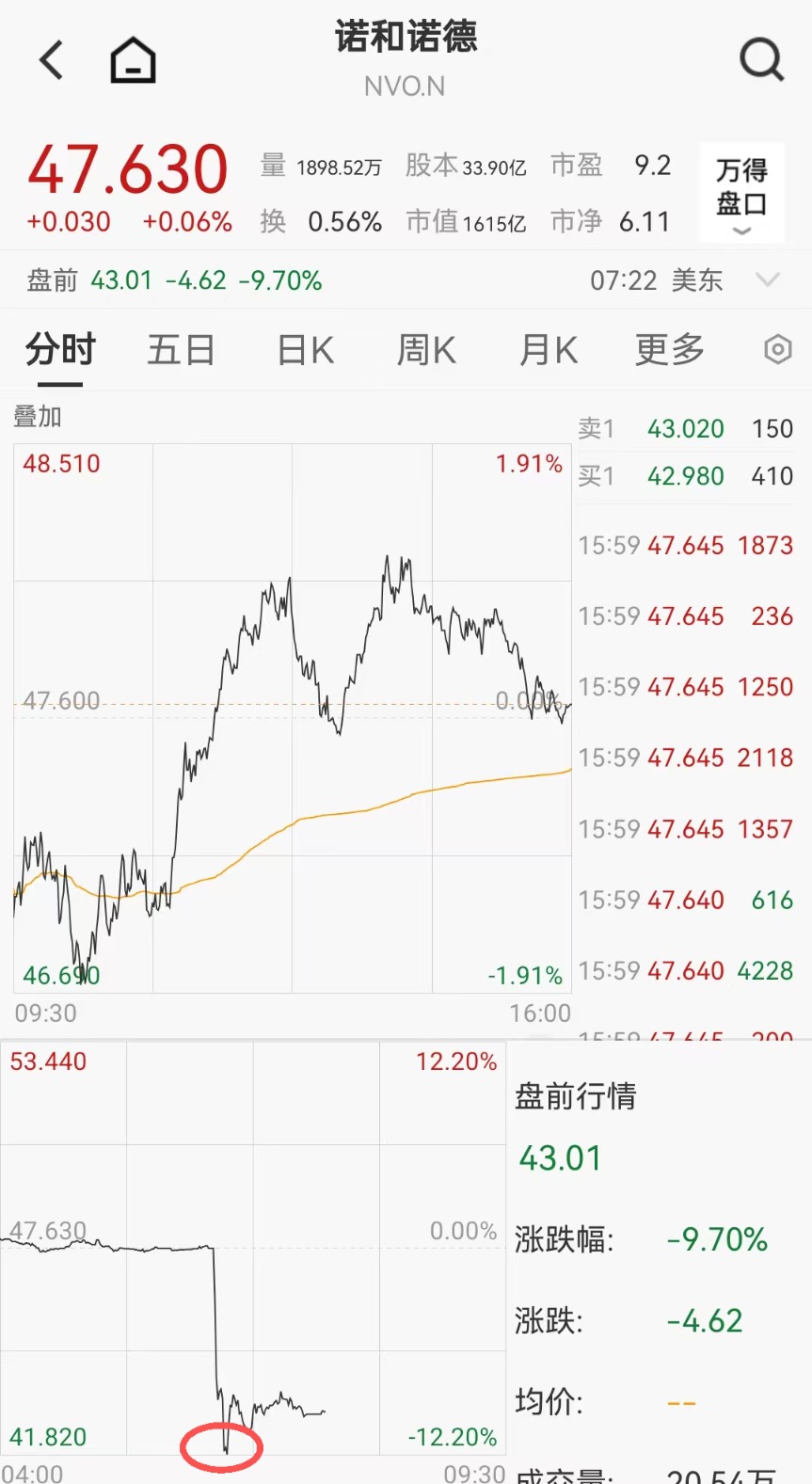This screenshot has height=1484, width=812.
Task: Return to the app home page
Action: [x=133, y=60]
